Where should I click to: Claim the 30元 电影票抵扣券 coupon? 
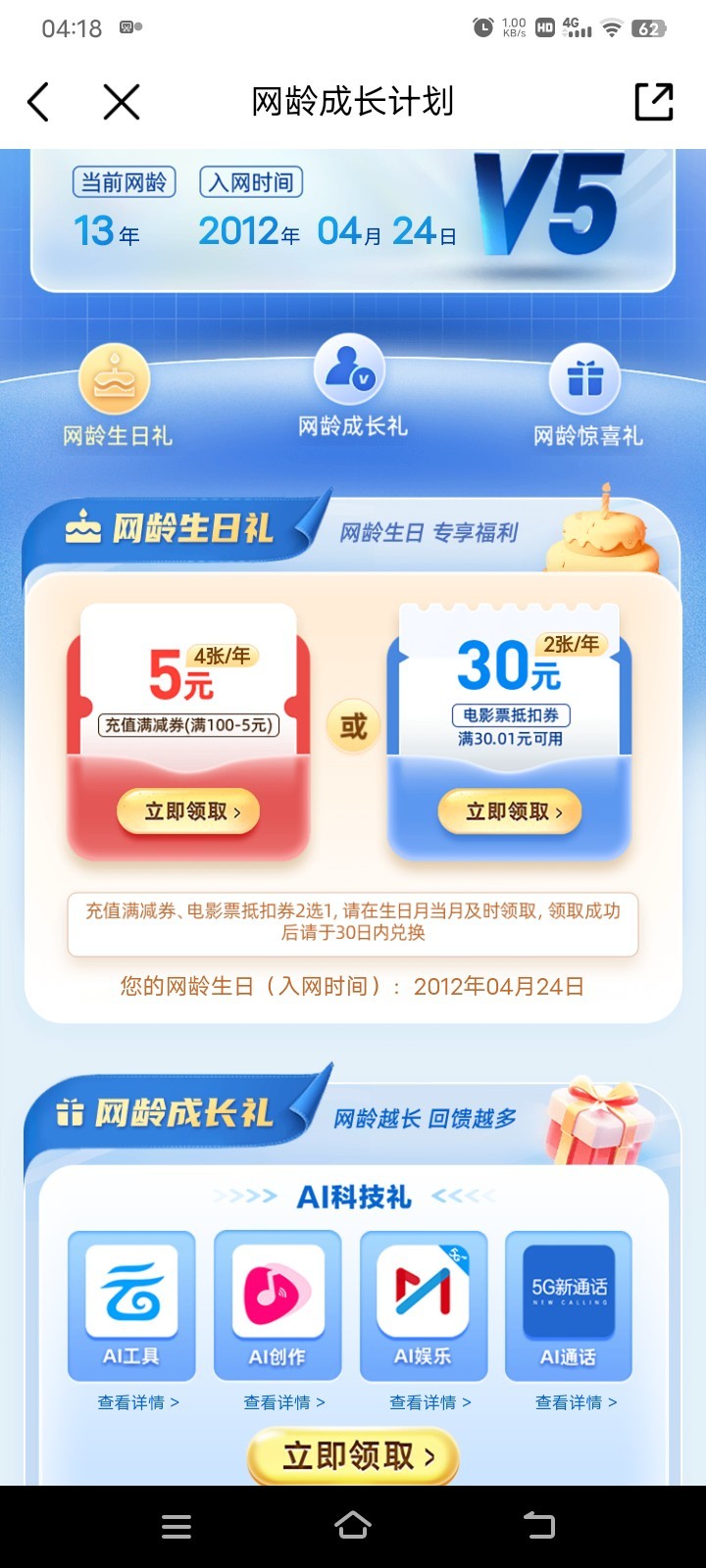click(509, 811)
